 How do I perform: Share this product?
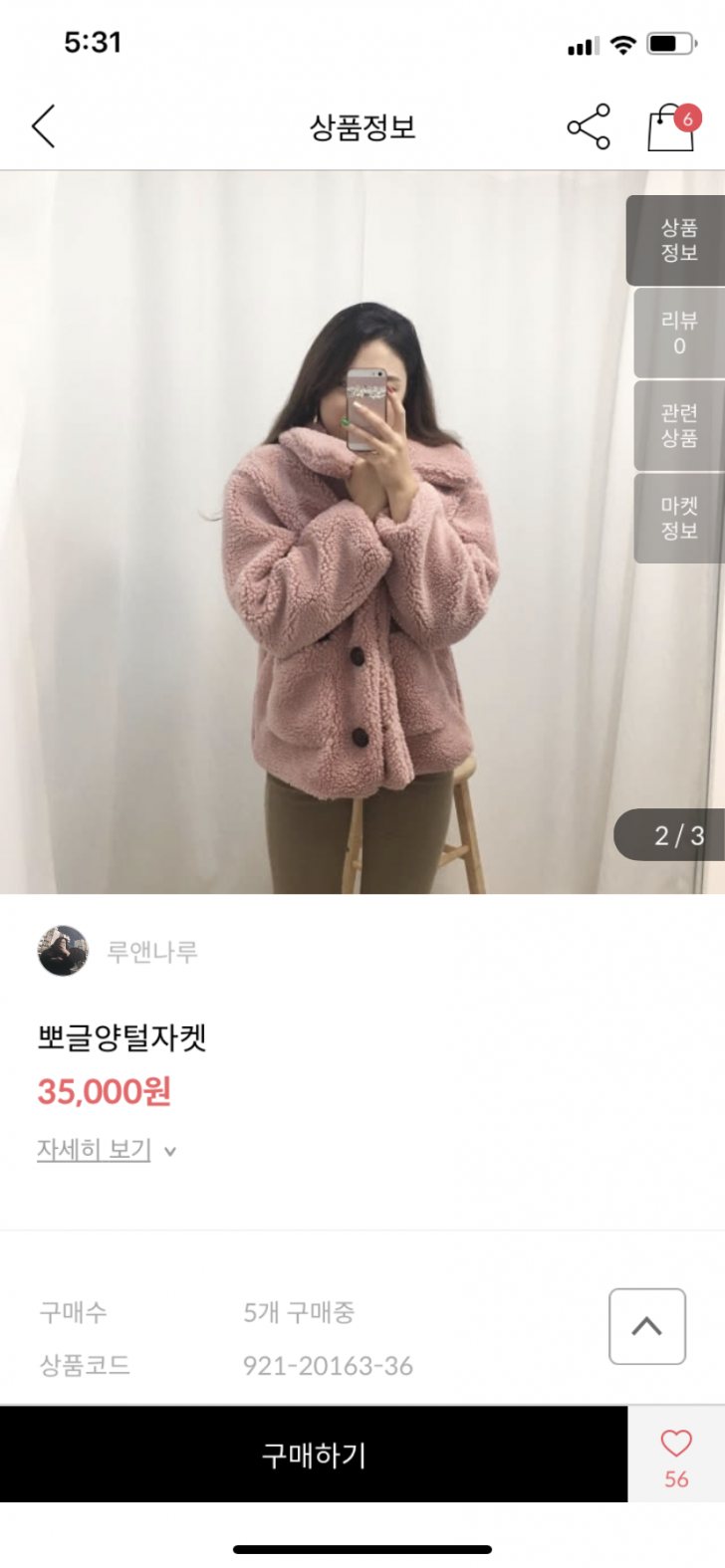point(589,127)
